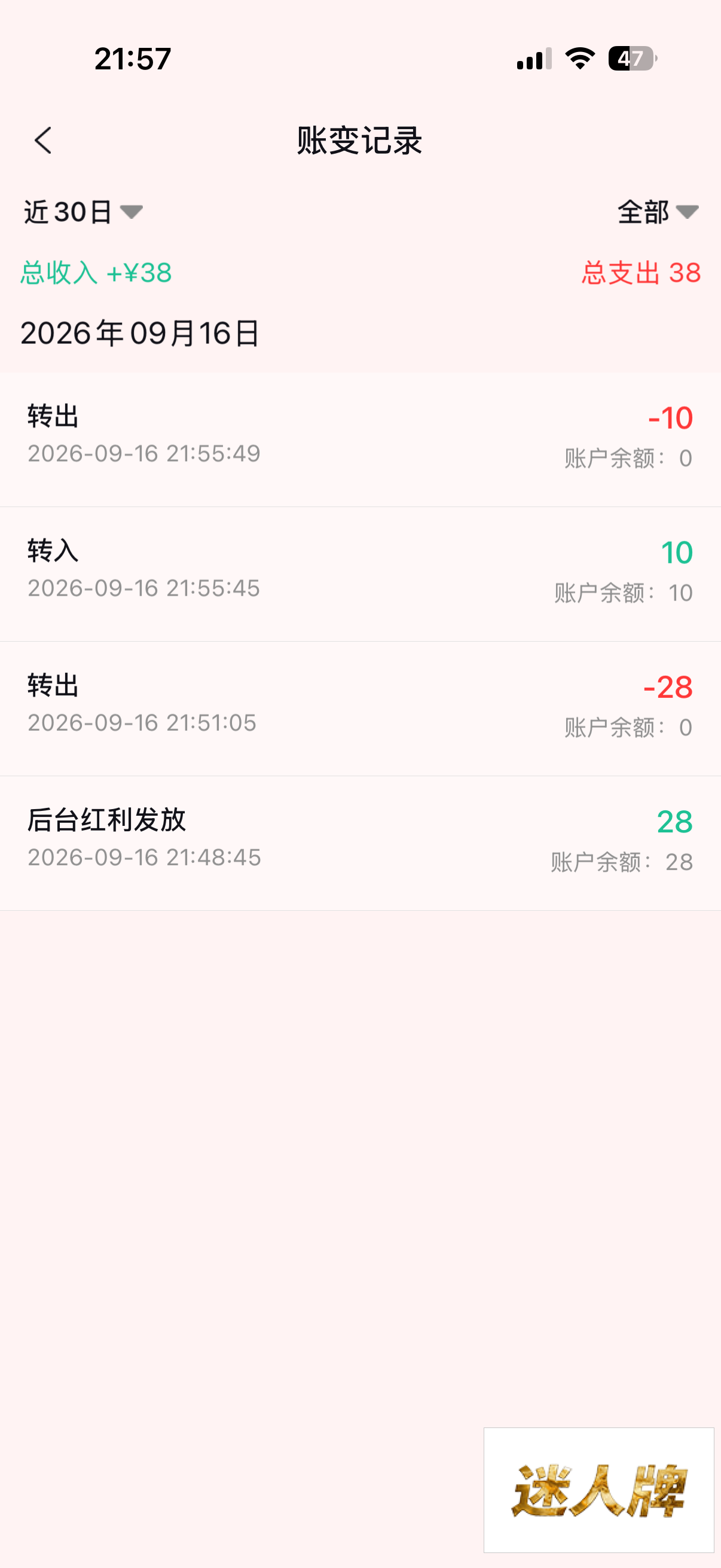Open the 近30日 date range dropdown
Viewport: 721px width, 1568px height.
tap(83, 212)
